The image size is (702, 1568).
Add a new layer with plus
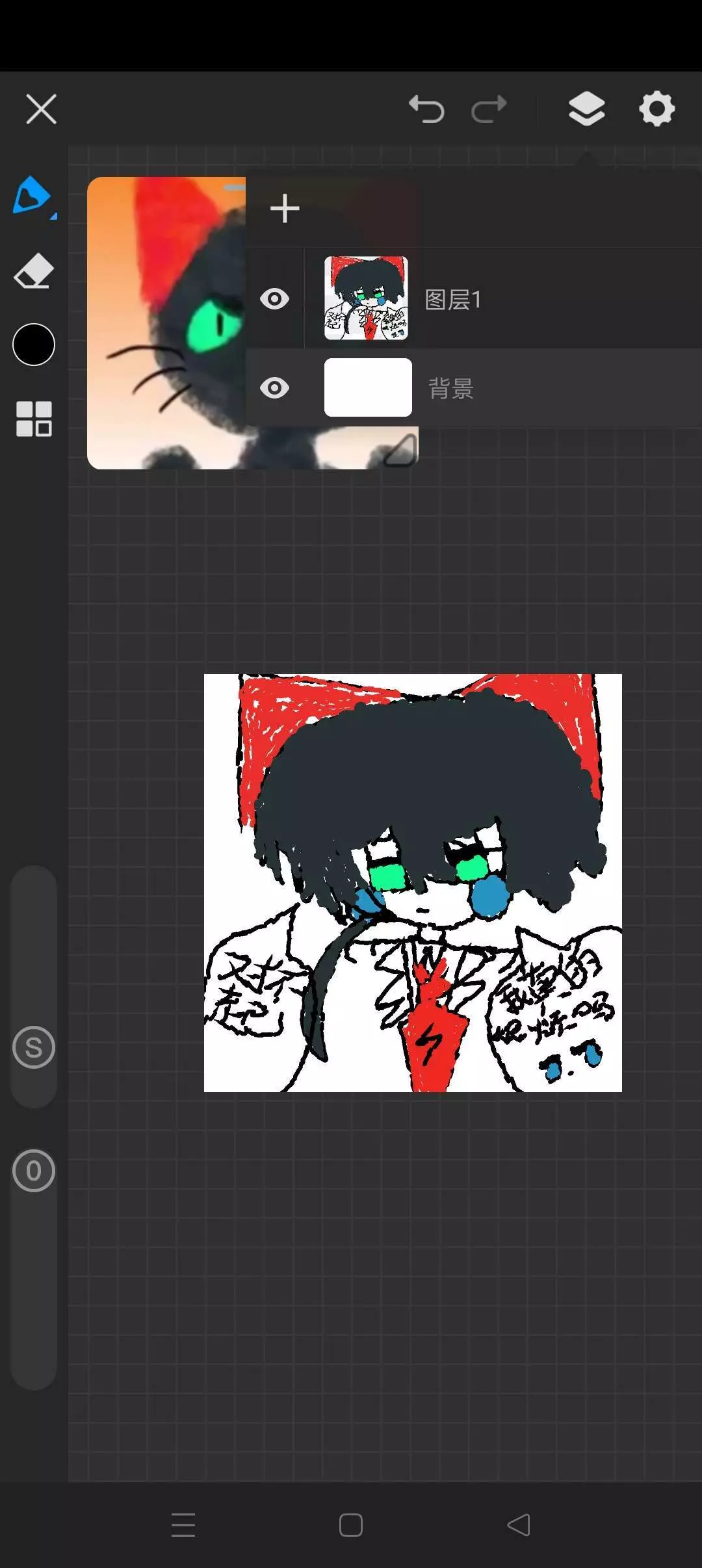tap(285, 209)
